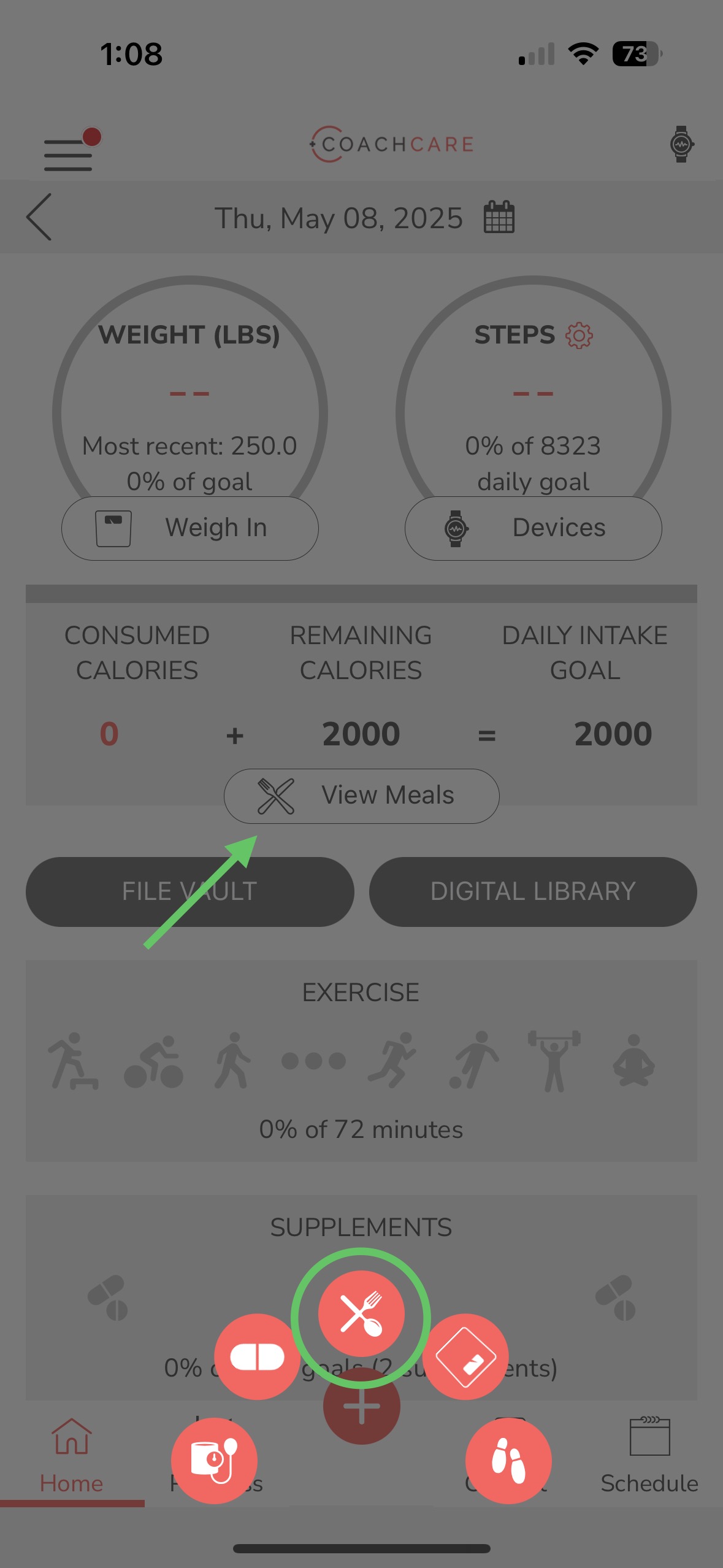Open the Digital Library

pos(532,891)
